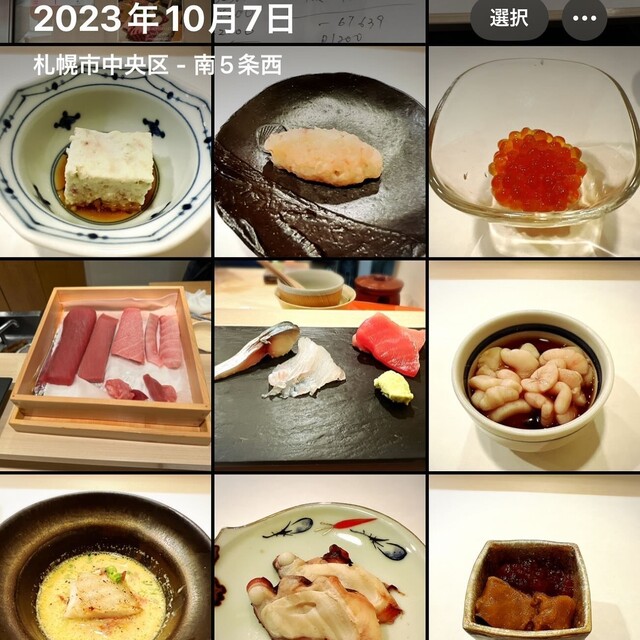
Task: Open the shirako in white cup photo
Action: 534,365
